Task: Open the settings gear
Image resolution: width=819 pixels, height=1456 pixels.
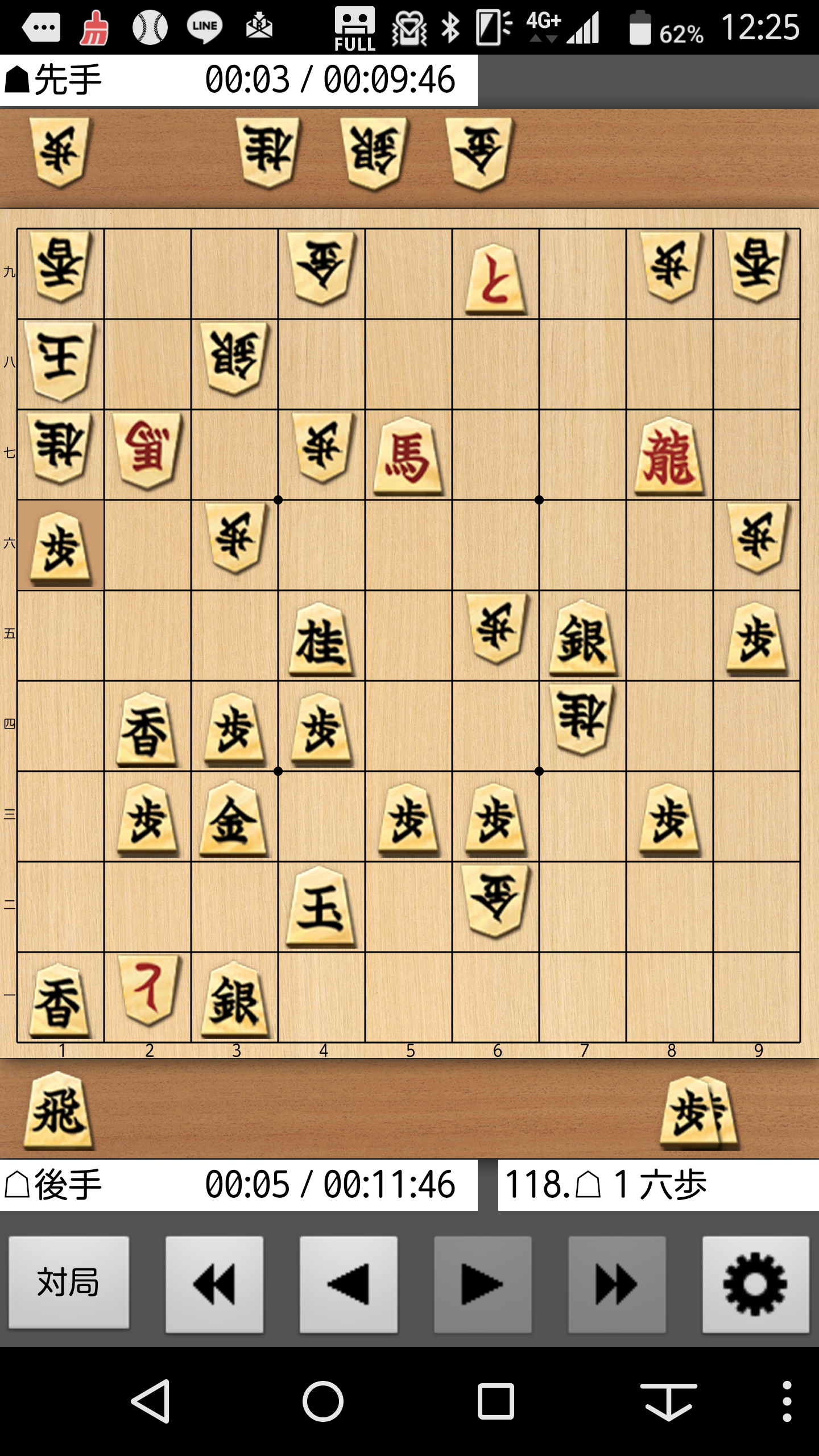Action: pyautogui.click(x=755, y=1284)
